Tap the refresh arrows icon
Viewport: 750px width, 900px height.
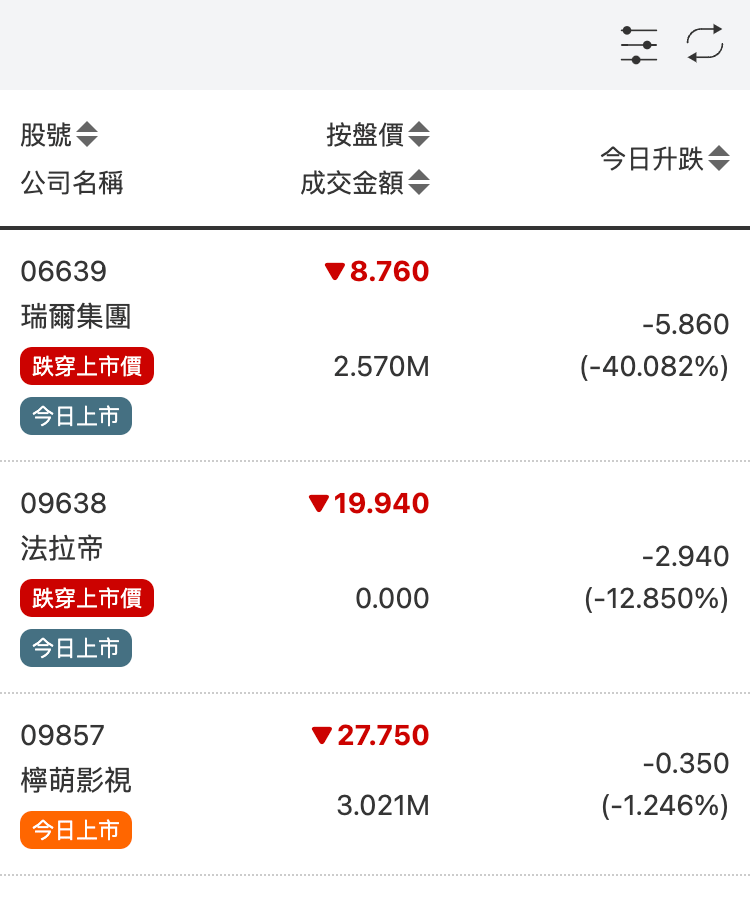click(x=704, y=45)
